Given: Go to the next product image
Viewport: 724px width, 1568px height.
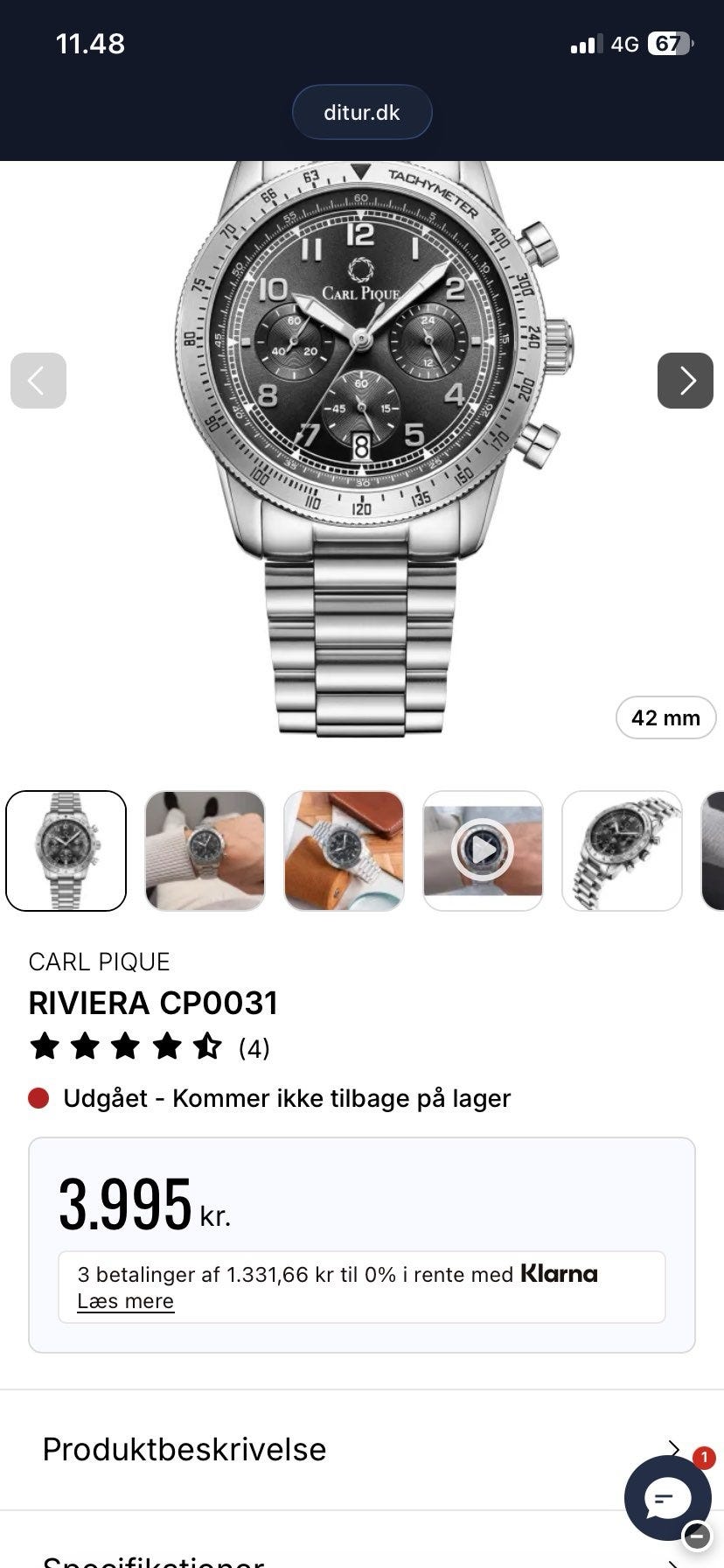Looking at the screenshot, I should point(686,381).
